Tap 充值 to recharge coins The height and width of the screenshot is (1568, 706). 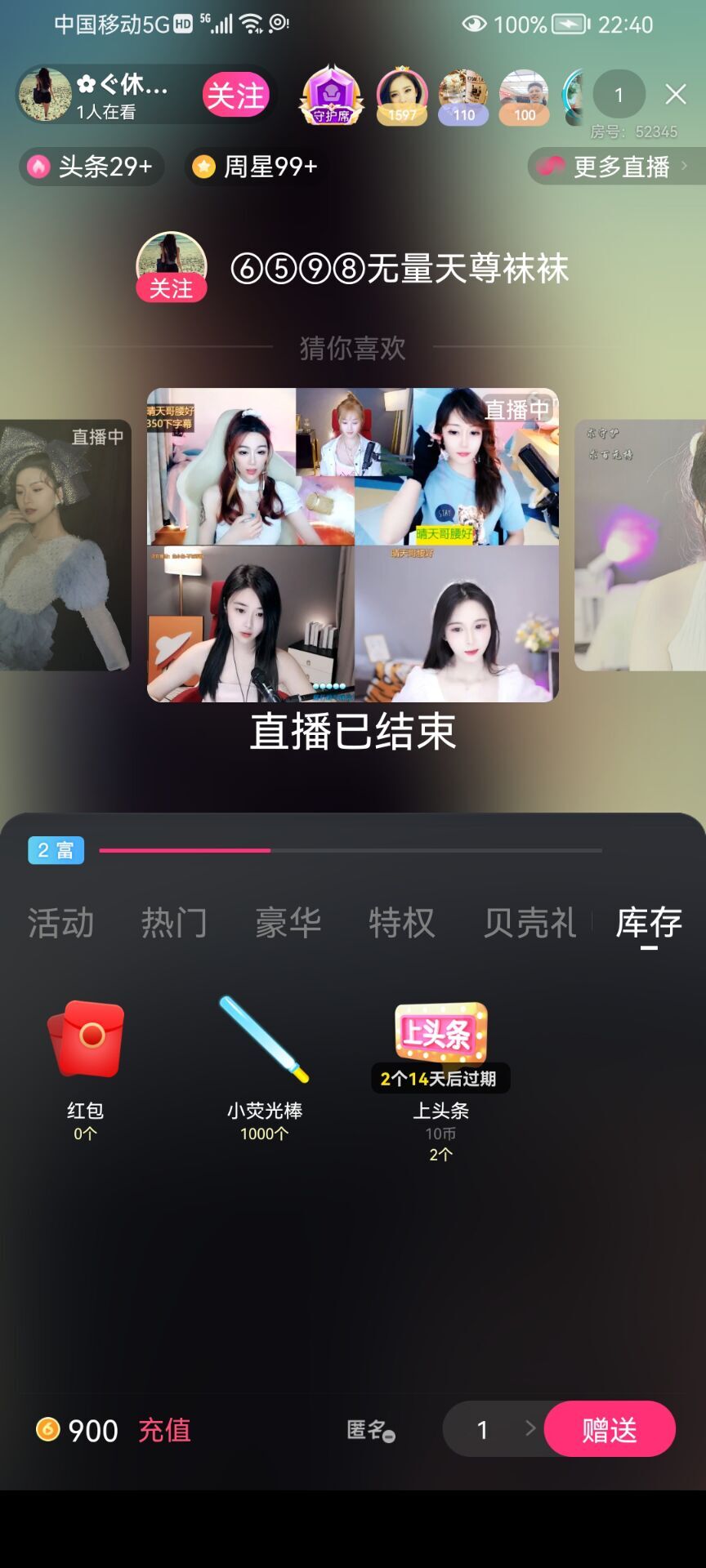click(x=164, y=1430)
